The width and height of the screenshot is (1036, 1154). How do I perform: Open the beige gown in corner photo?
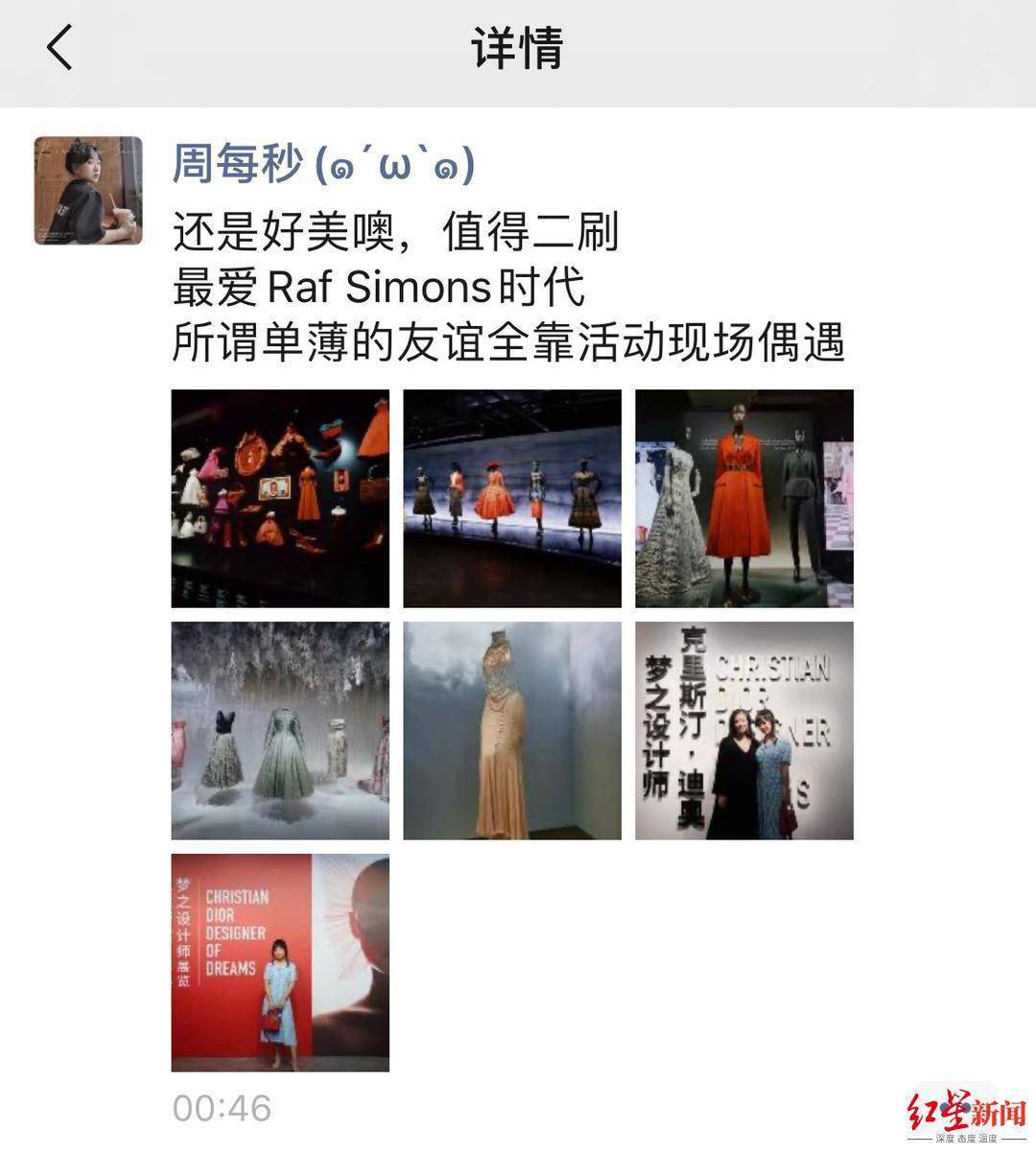(x=512, y=733)
